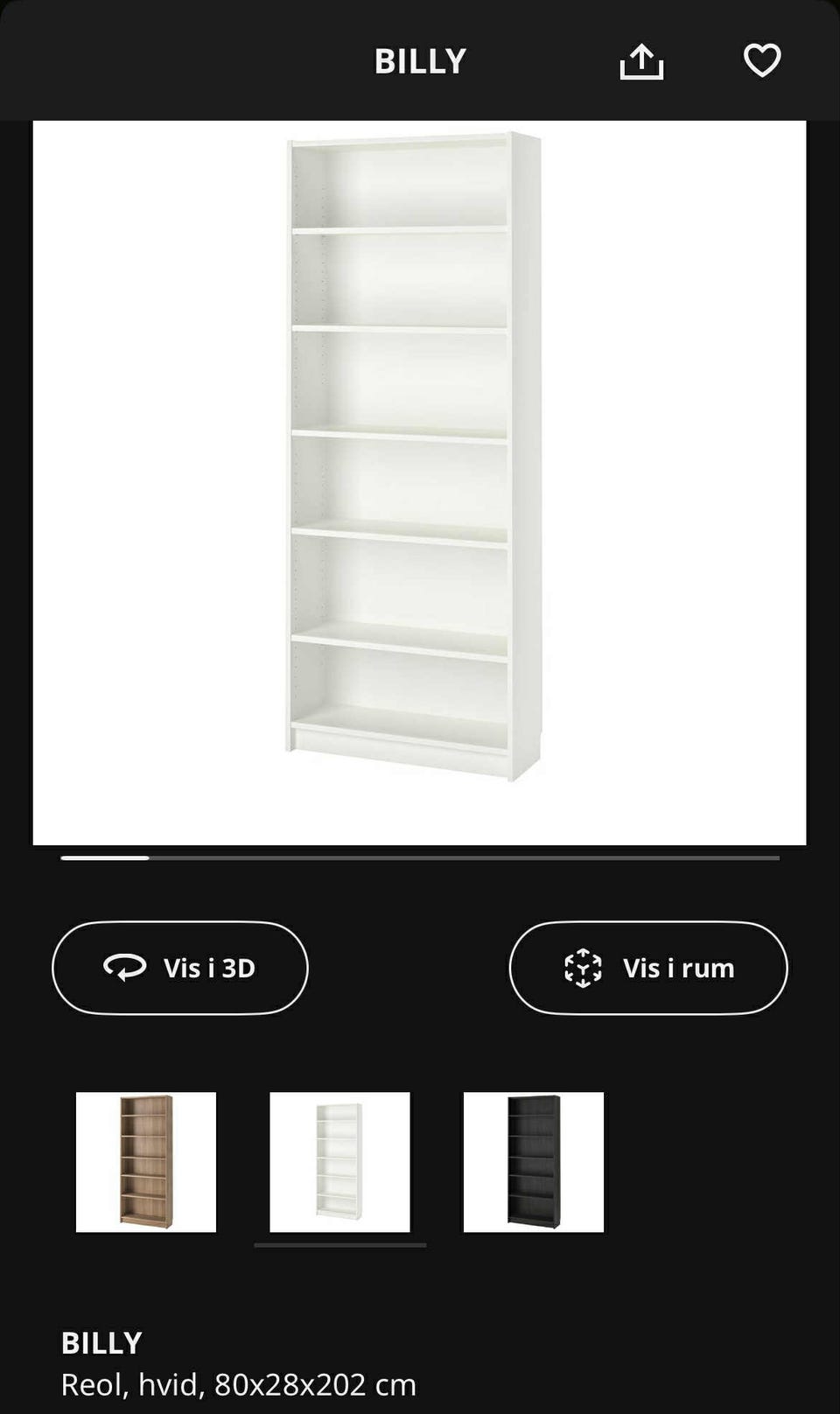
Task: Select the heart outline to save item
Action: (762, 59)
